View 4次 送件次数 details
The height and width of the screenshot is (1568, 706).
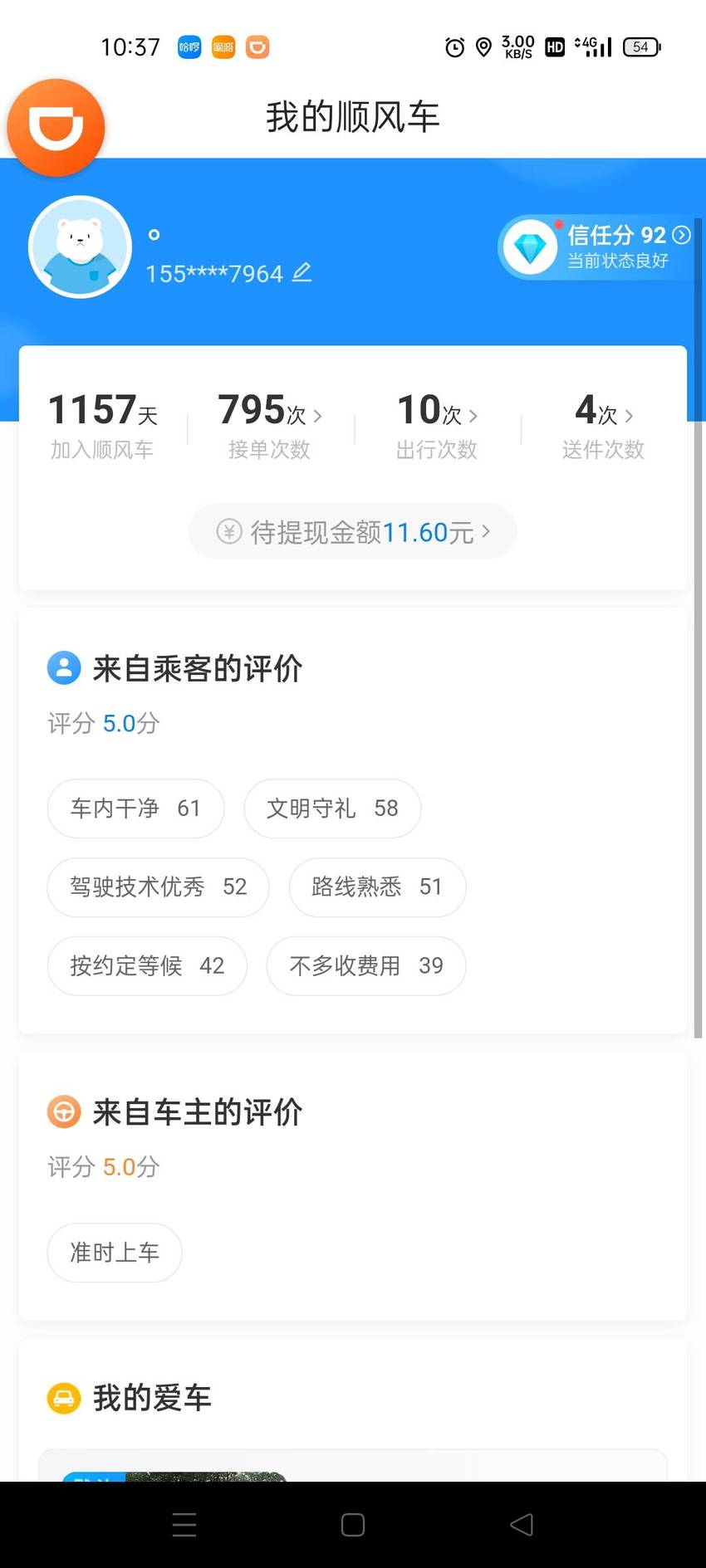[x=604, y=426]
